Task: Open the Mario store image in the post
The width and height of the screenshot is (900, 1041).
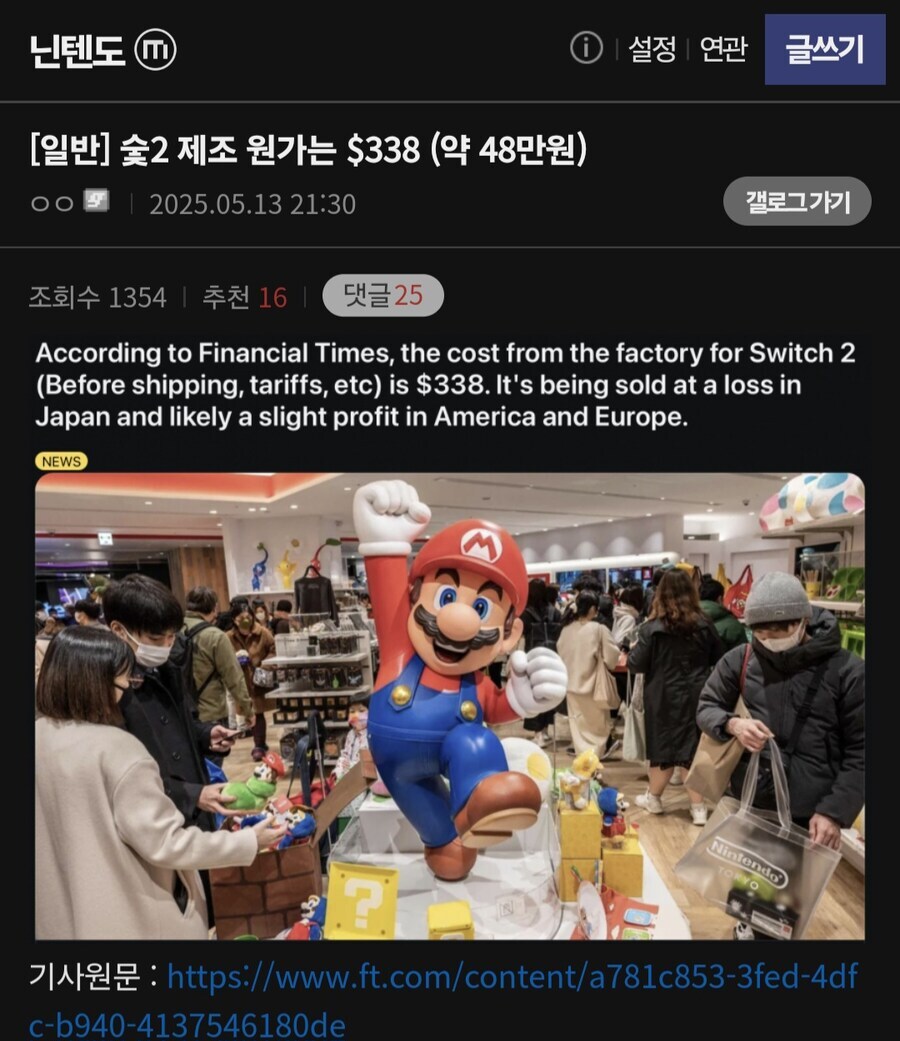Action: [450, 705]
